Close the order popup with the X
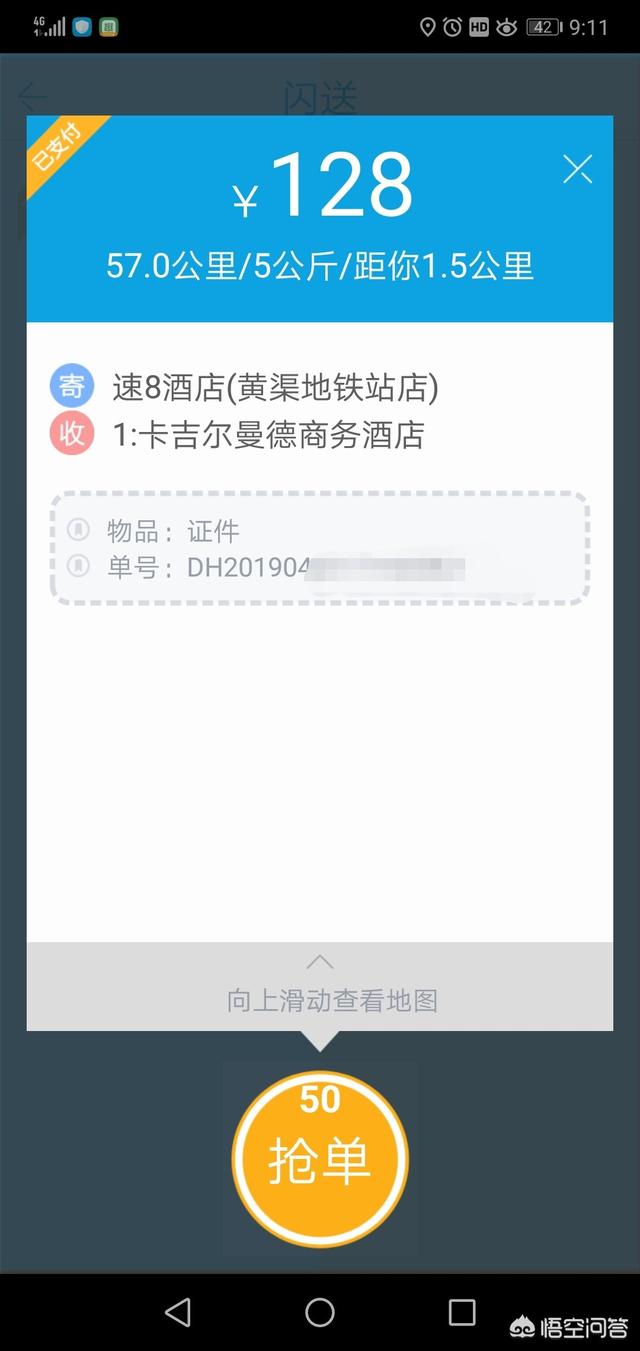Viewport: 640px width, 1351px height. tap(577, 169)
